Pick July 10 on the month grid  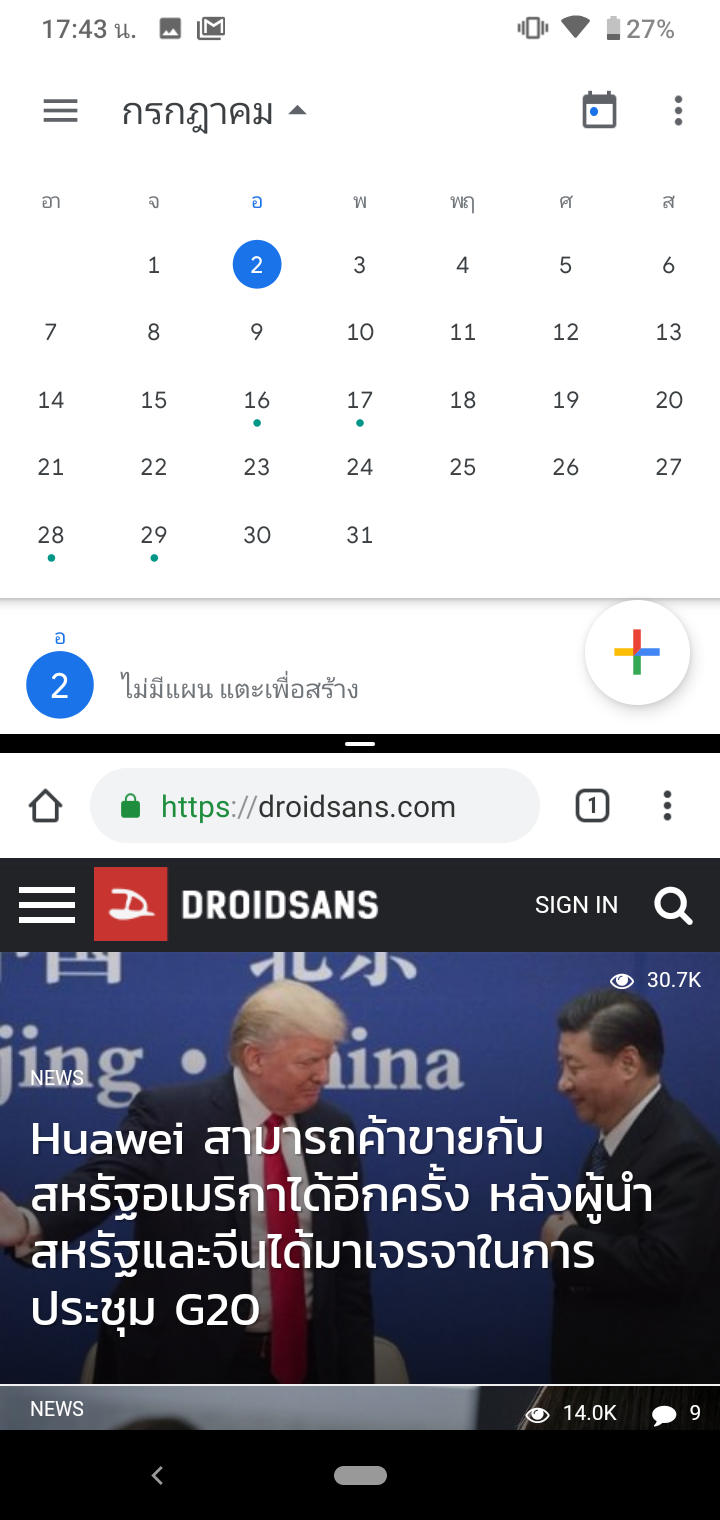click(x=360, y=332)
